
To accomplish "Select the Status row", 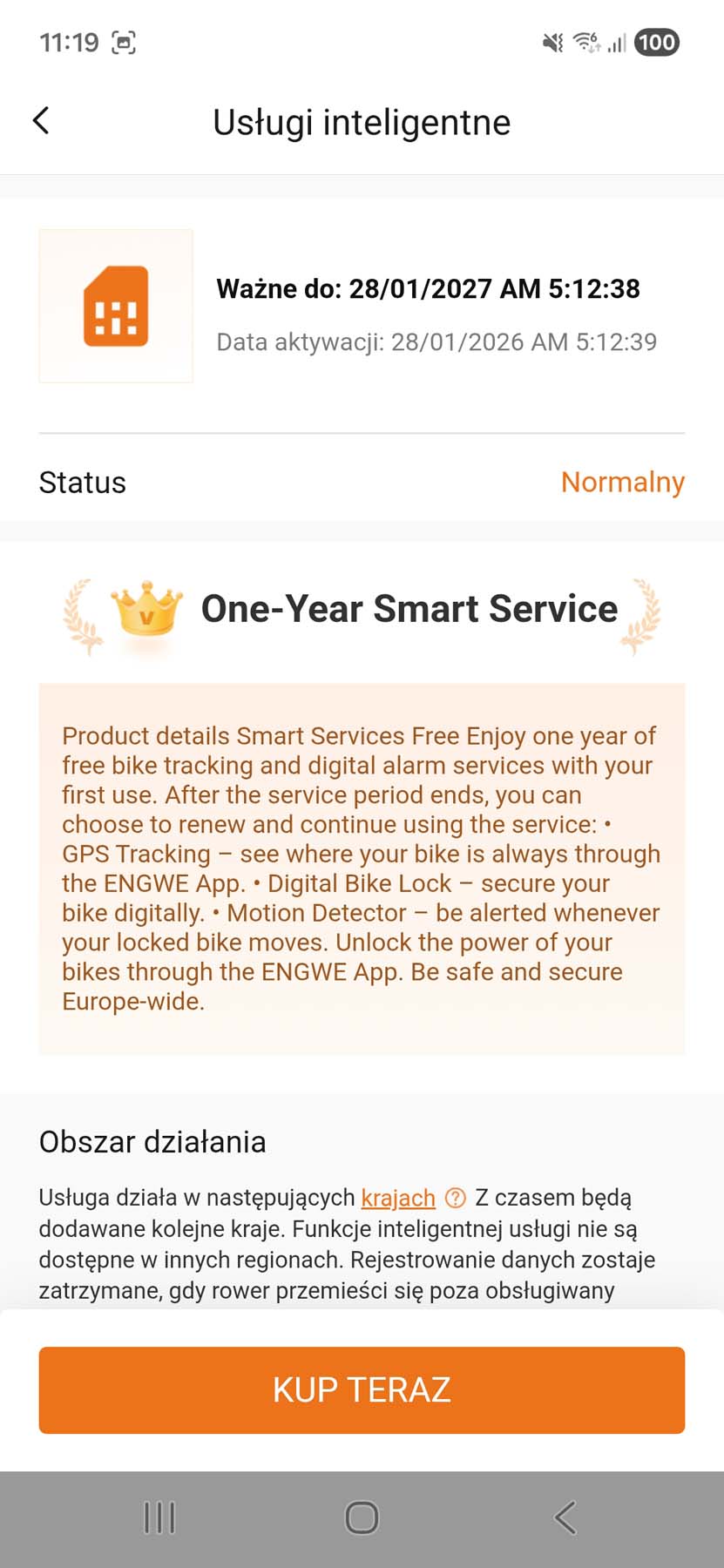I will tap(82, 482).
